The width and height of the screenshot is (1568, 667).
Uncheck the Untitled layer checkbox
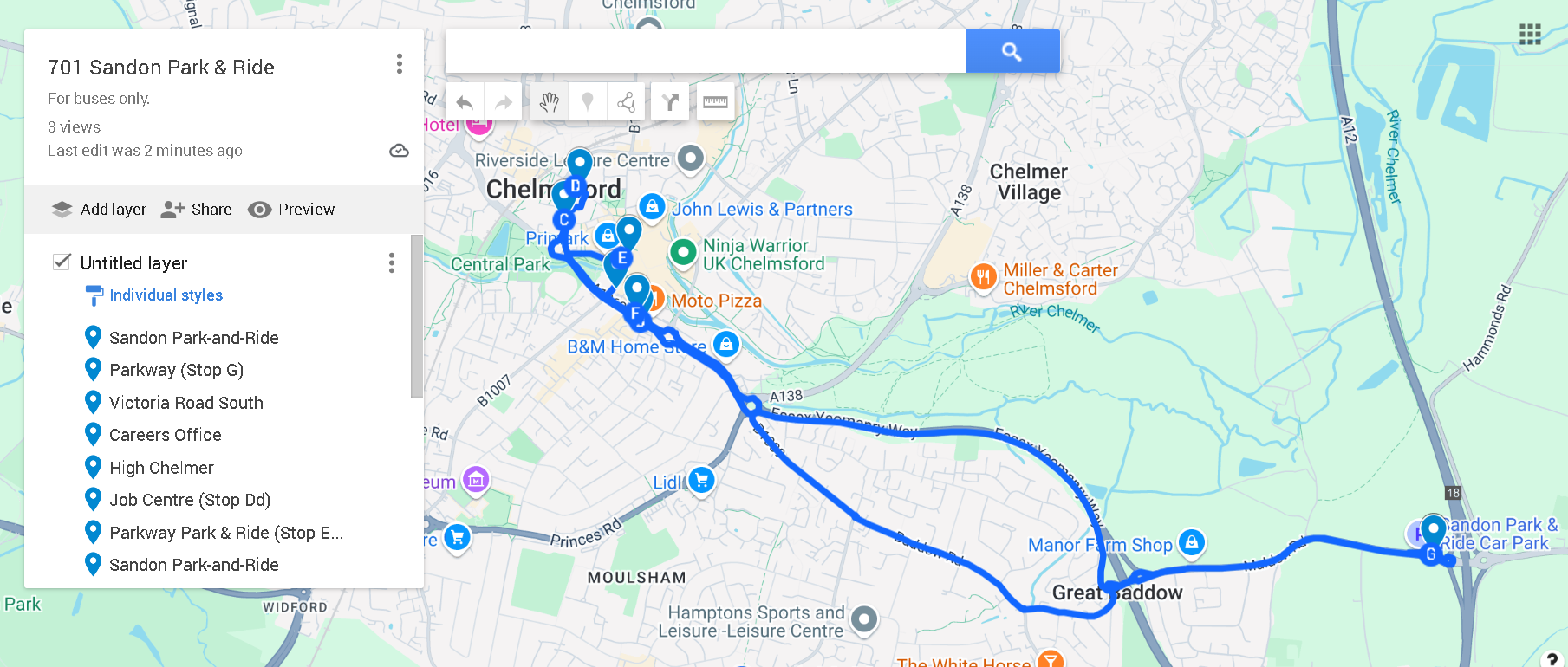pos(62,262)
